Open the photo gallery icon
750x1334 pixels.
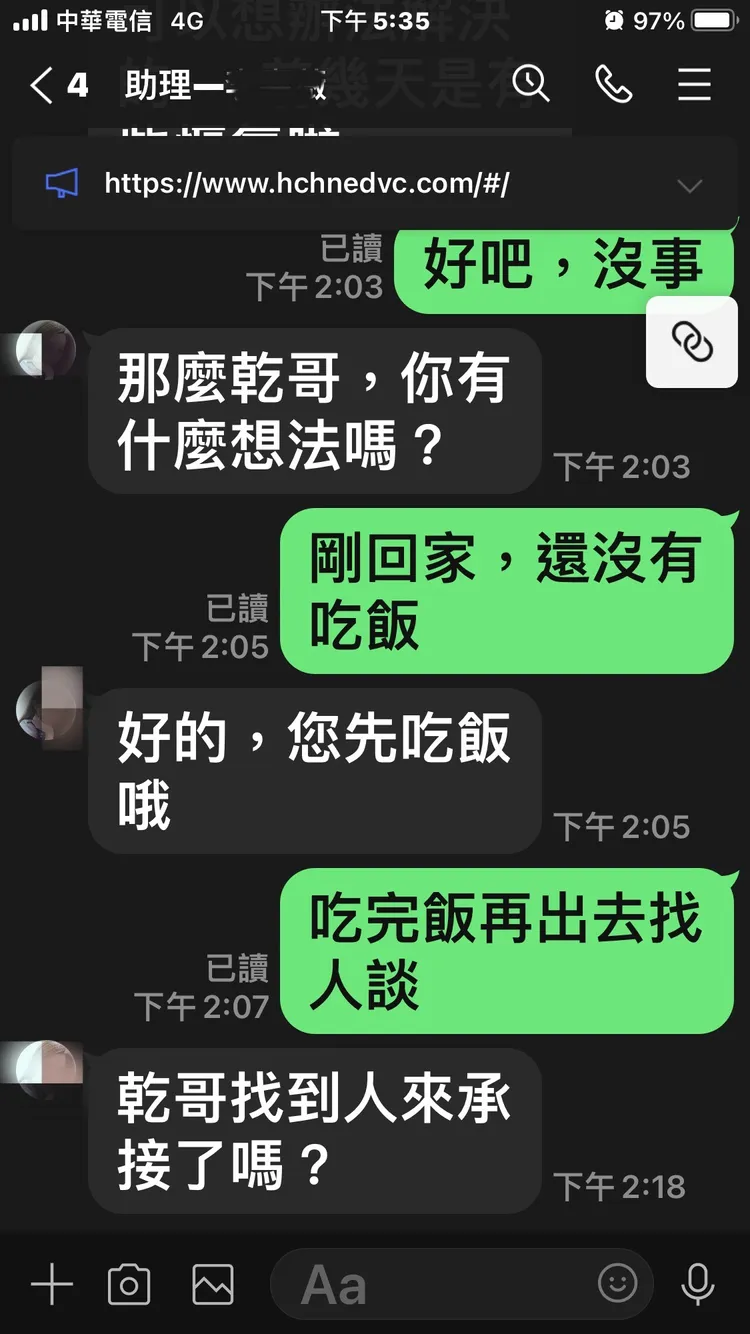pyautogui.click(x=211, y=1285)
